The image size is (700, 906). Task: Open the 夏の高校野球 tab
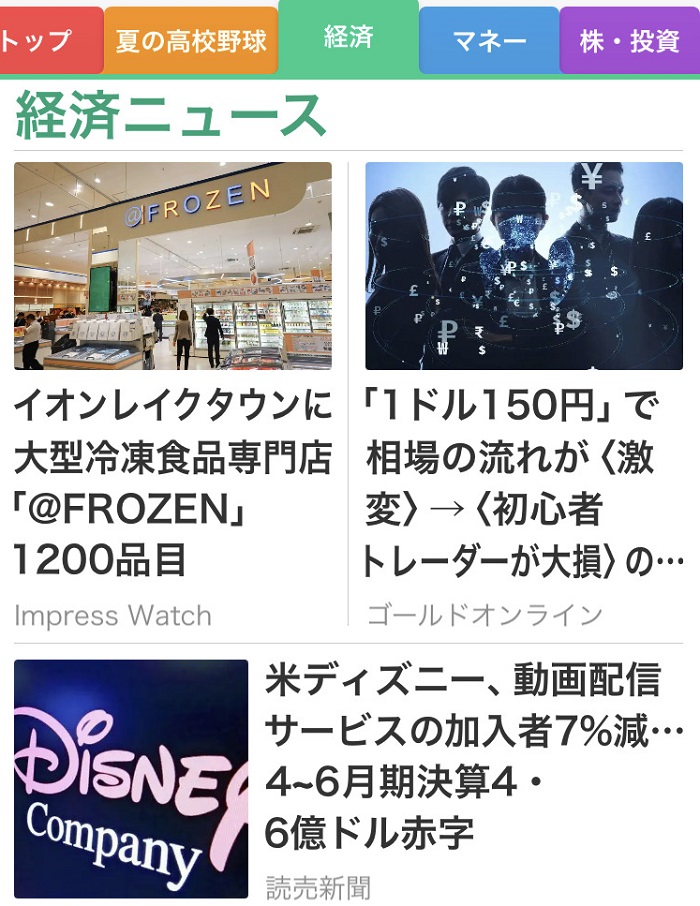[x=191, y=40]
